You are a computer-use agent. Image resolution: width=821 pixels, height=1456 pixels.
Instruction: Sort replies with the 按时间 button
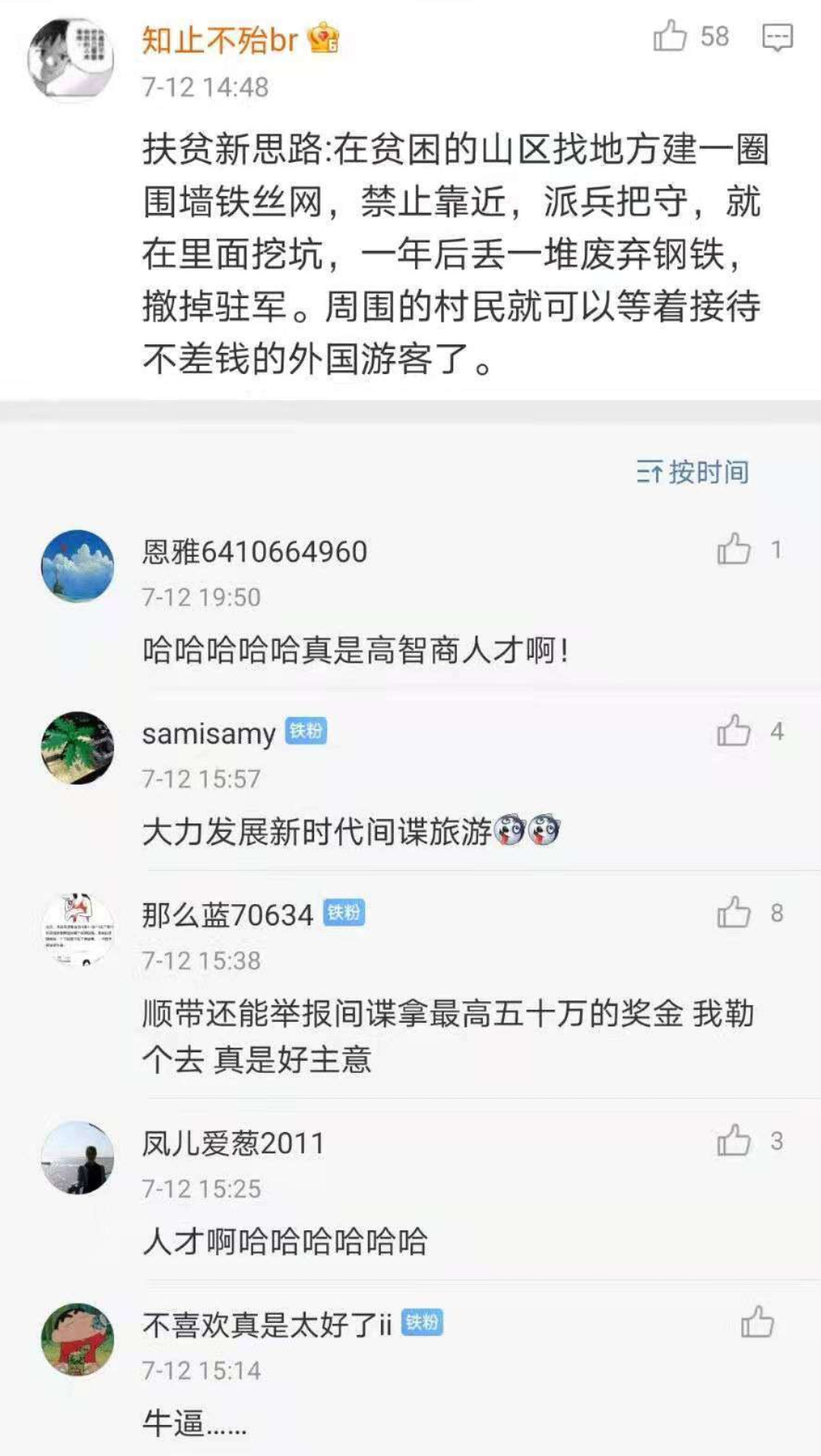click(693, 472)
